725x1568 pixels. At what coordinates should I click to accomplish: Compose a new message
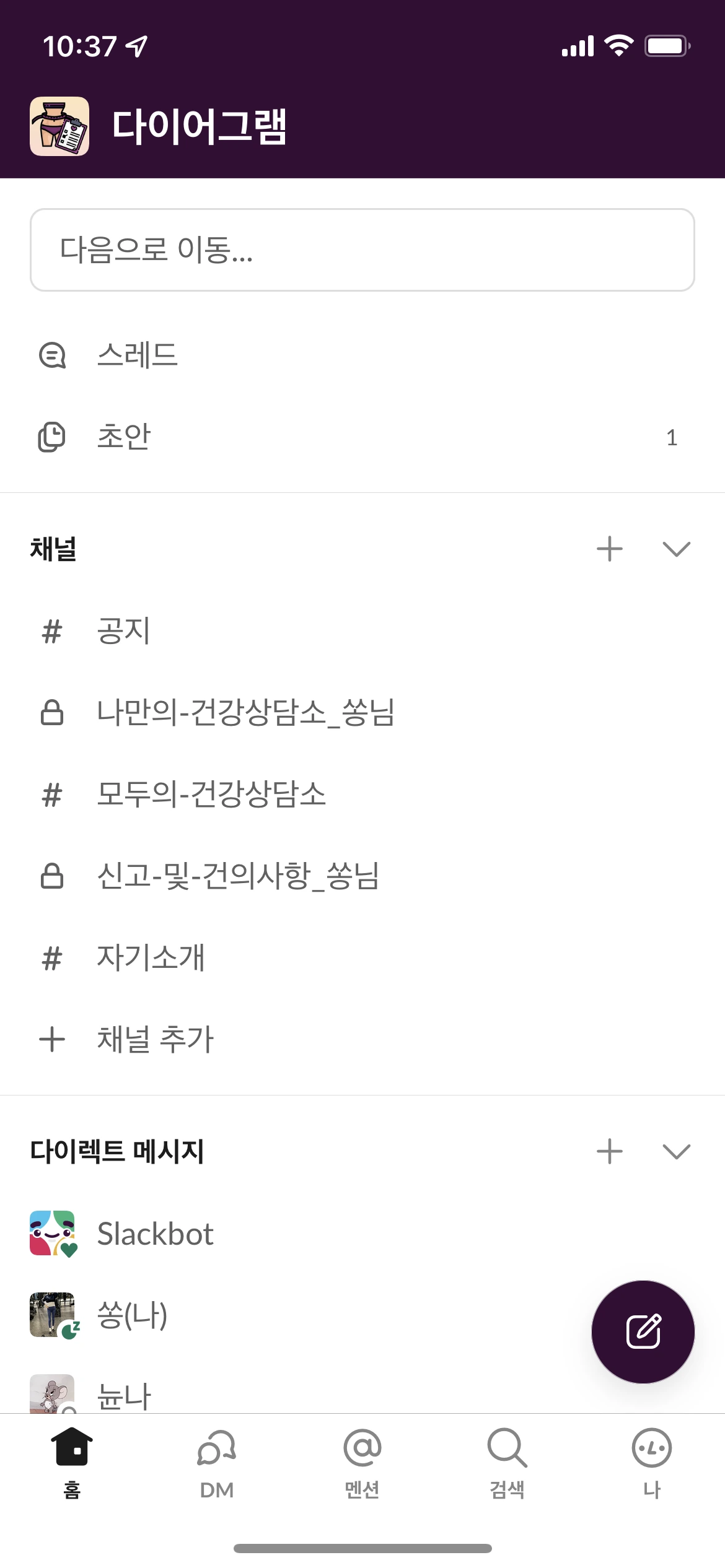coord(643,1331)
